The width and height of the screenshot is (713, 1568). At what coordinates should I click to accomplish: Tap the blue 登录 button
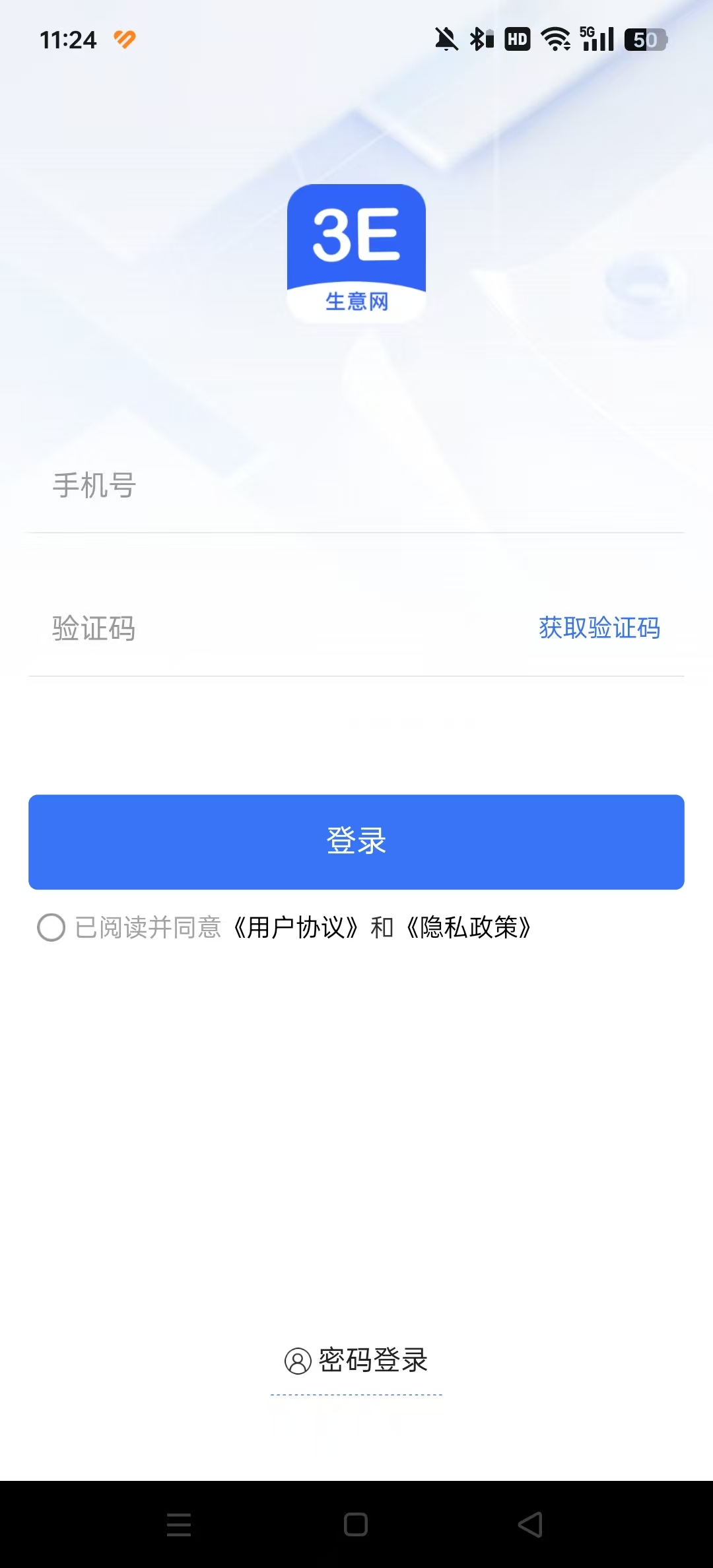356,842
